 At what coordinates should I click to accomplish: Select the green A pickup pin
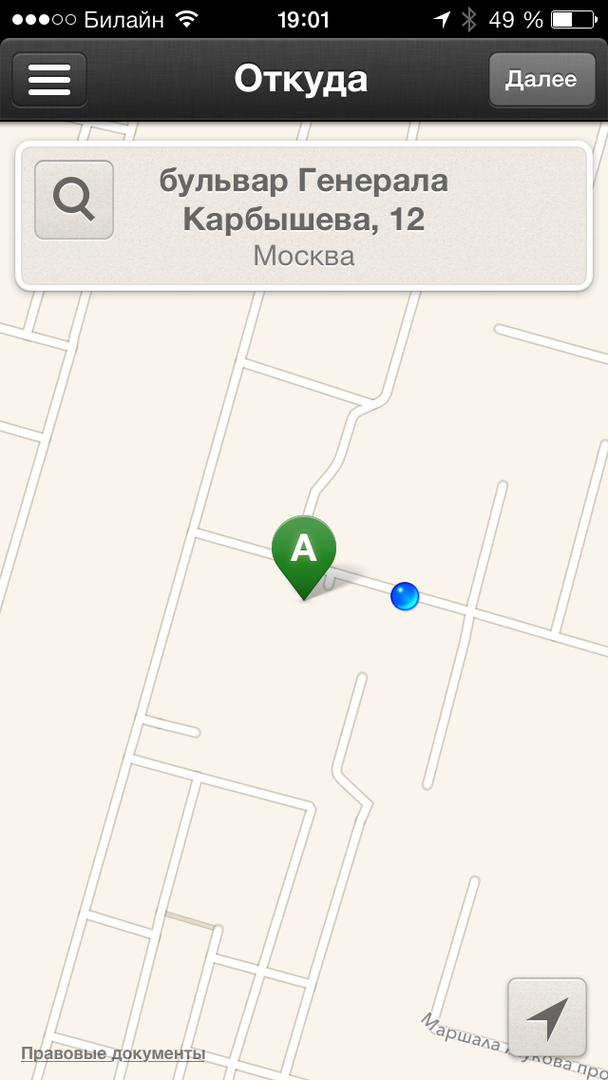pos(303,552)
